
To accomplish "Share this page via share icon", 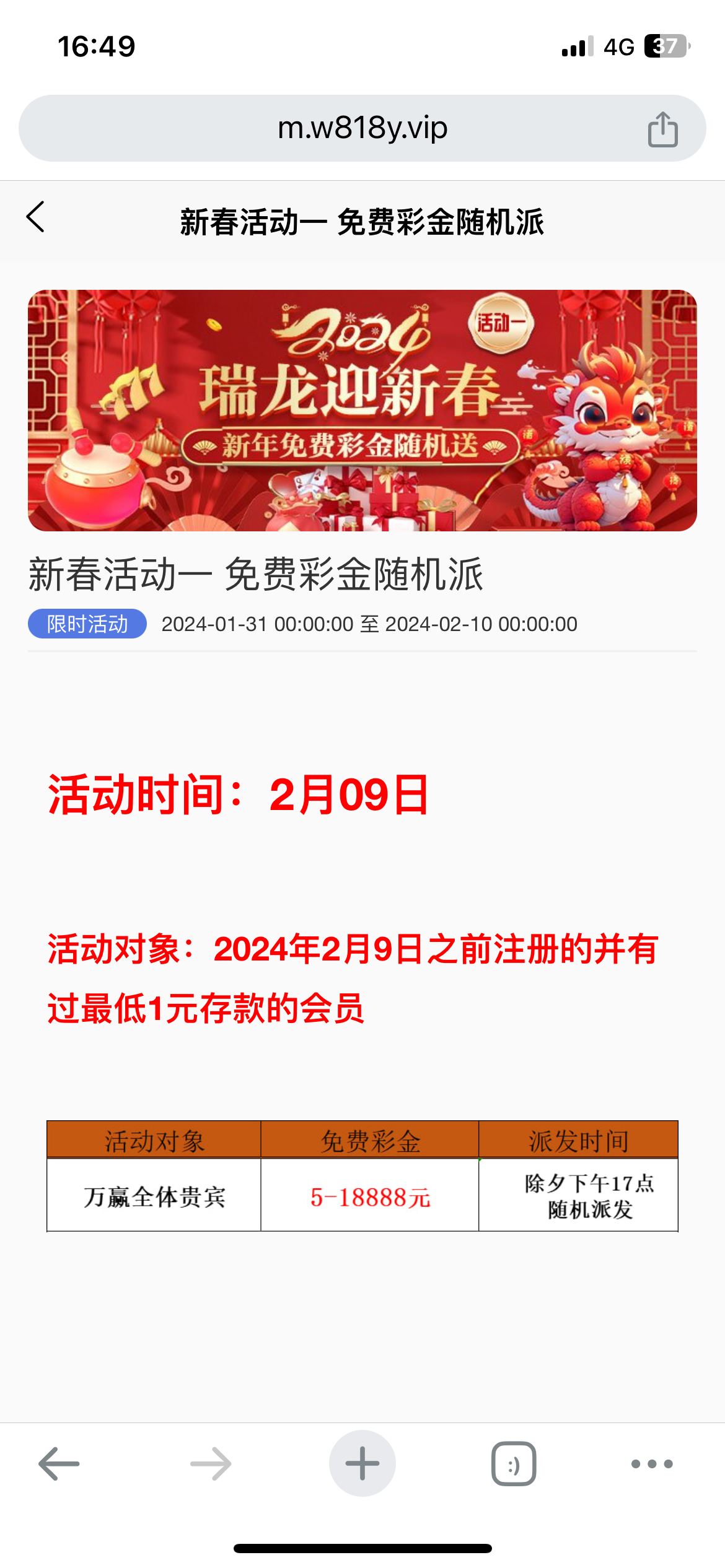I will coord(662,129).
